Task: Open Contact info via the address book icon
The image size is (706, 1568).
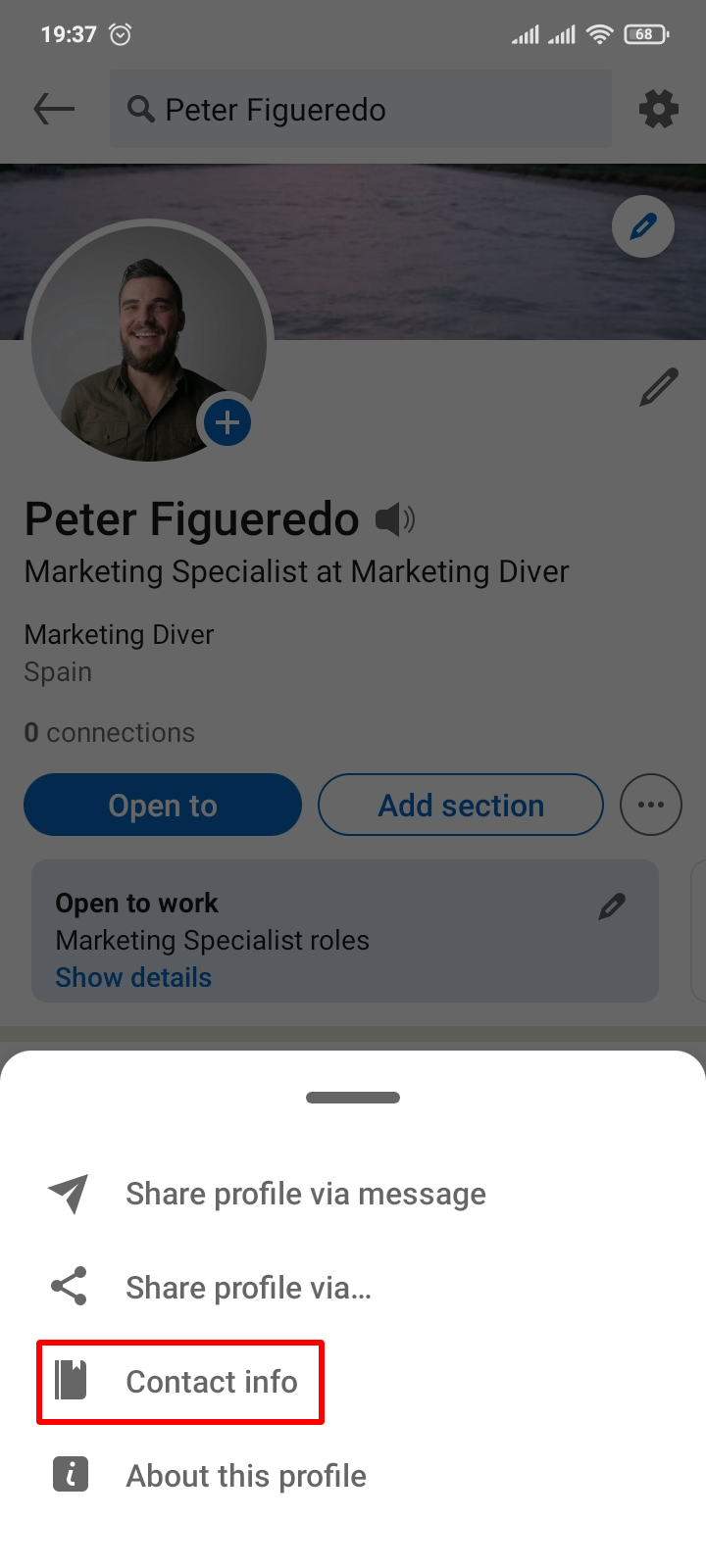Action: (69, 1380)
